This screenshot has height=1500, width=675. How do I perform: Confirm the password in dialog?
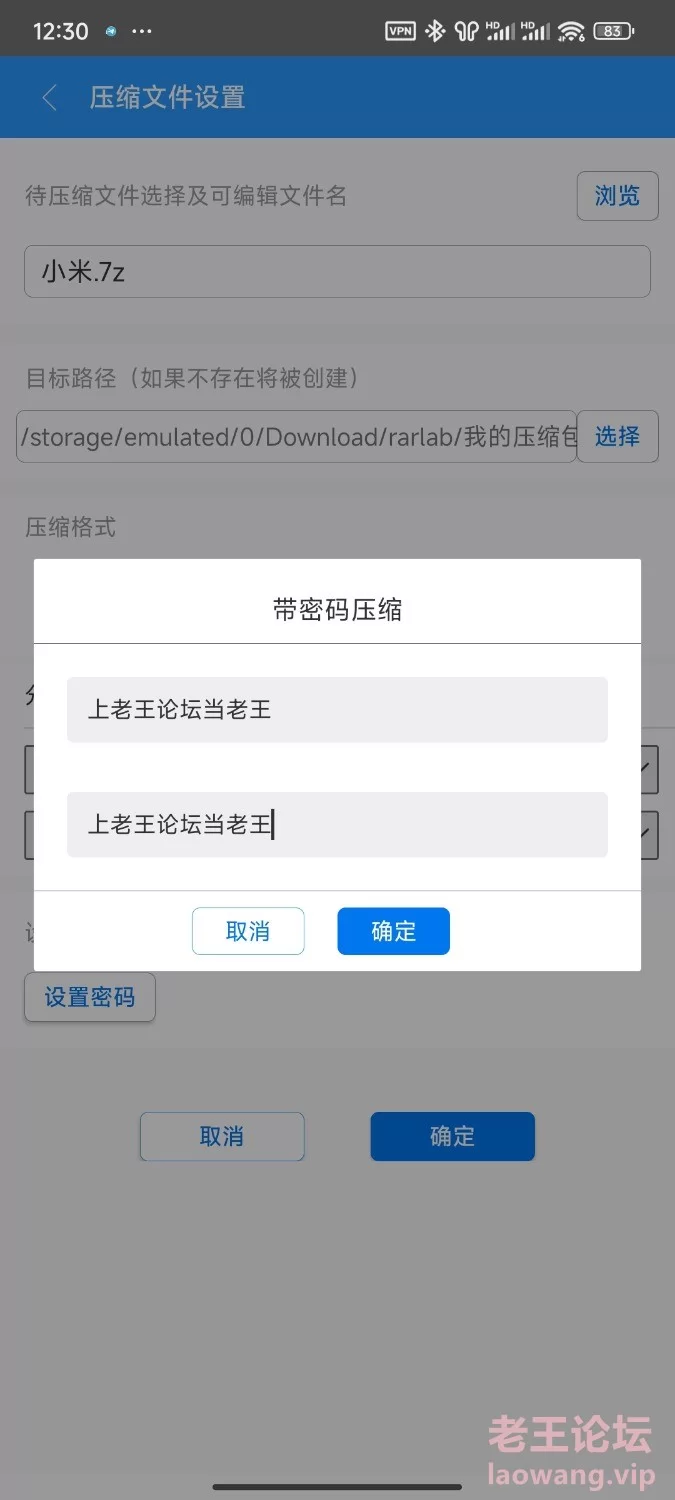coord(394,931)
